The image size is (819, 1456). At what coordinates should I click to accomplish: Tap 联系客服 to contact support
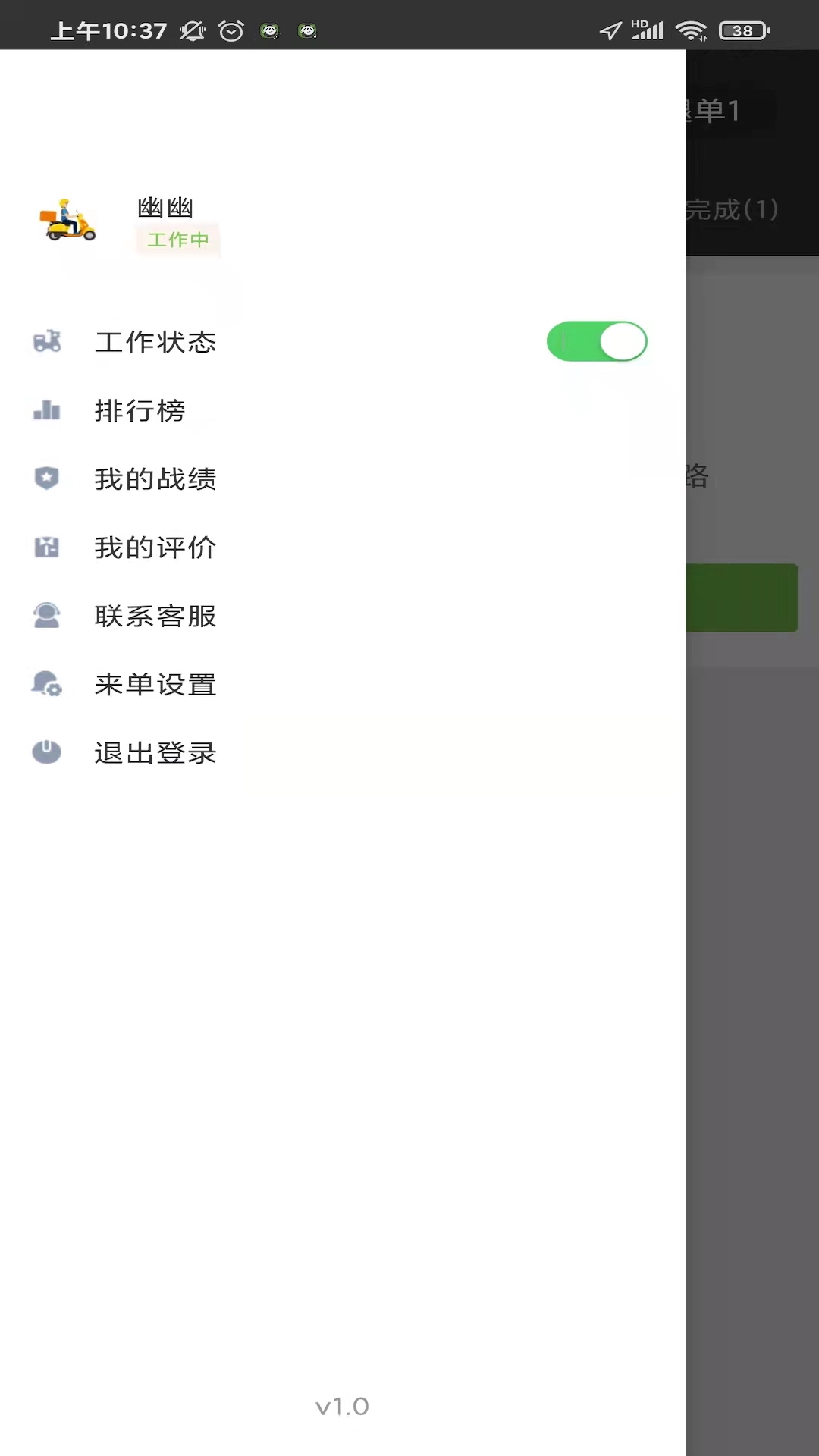click(156, 615)
